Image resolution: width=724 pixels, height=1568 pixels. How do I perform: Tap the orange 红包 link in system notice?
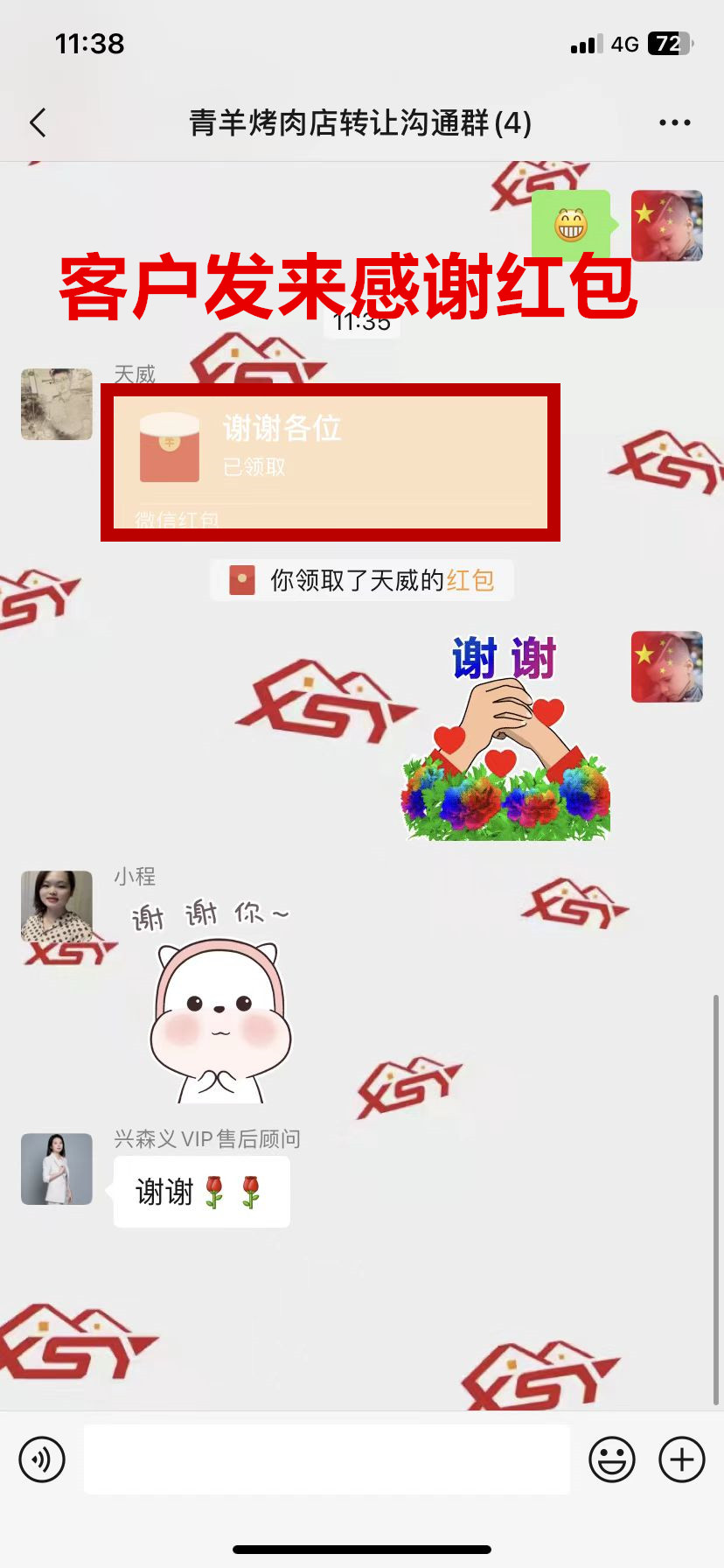click(x=470, y=580)
